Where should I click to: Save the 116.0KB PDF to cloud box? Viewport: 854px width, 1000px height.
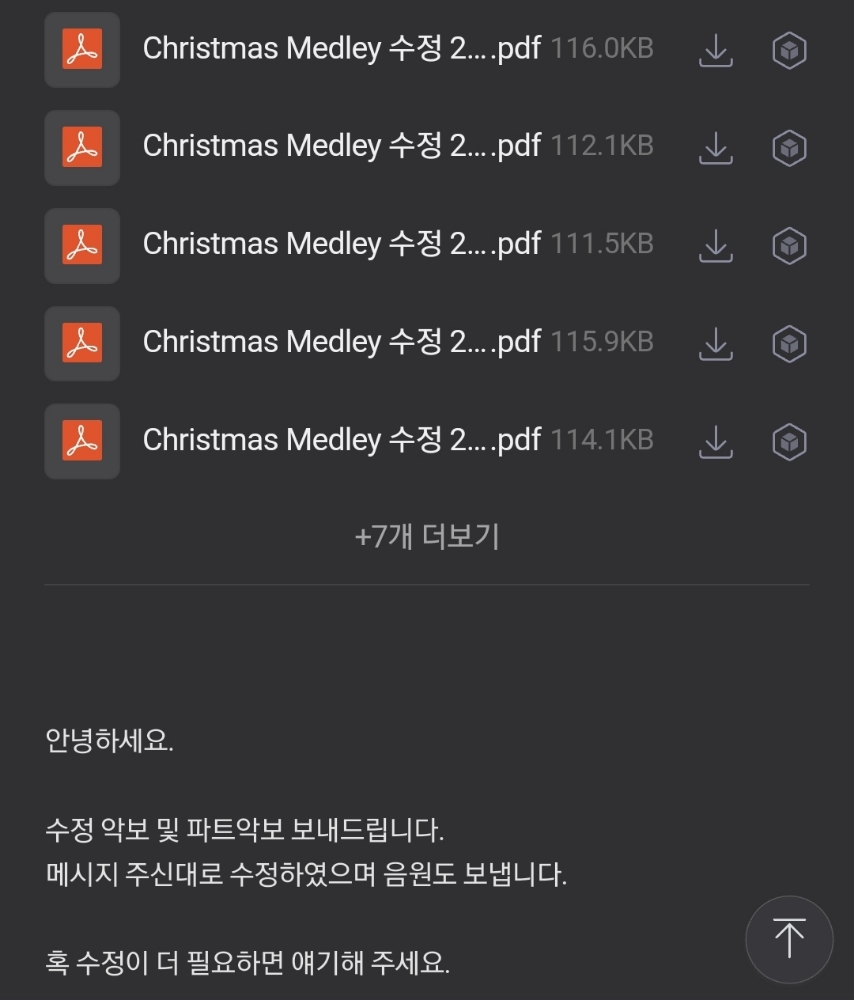(x=790, y=50)
